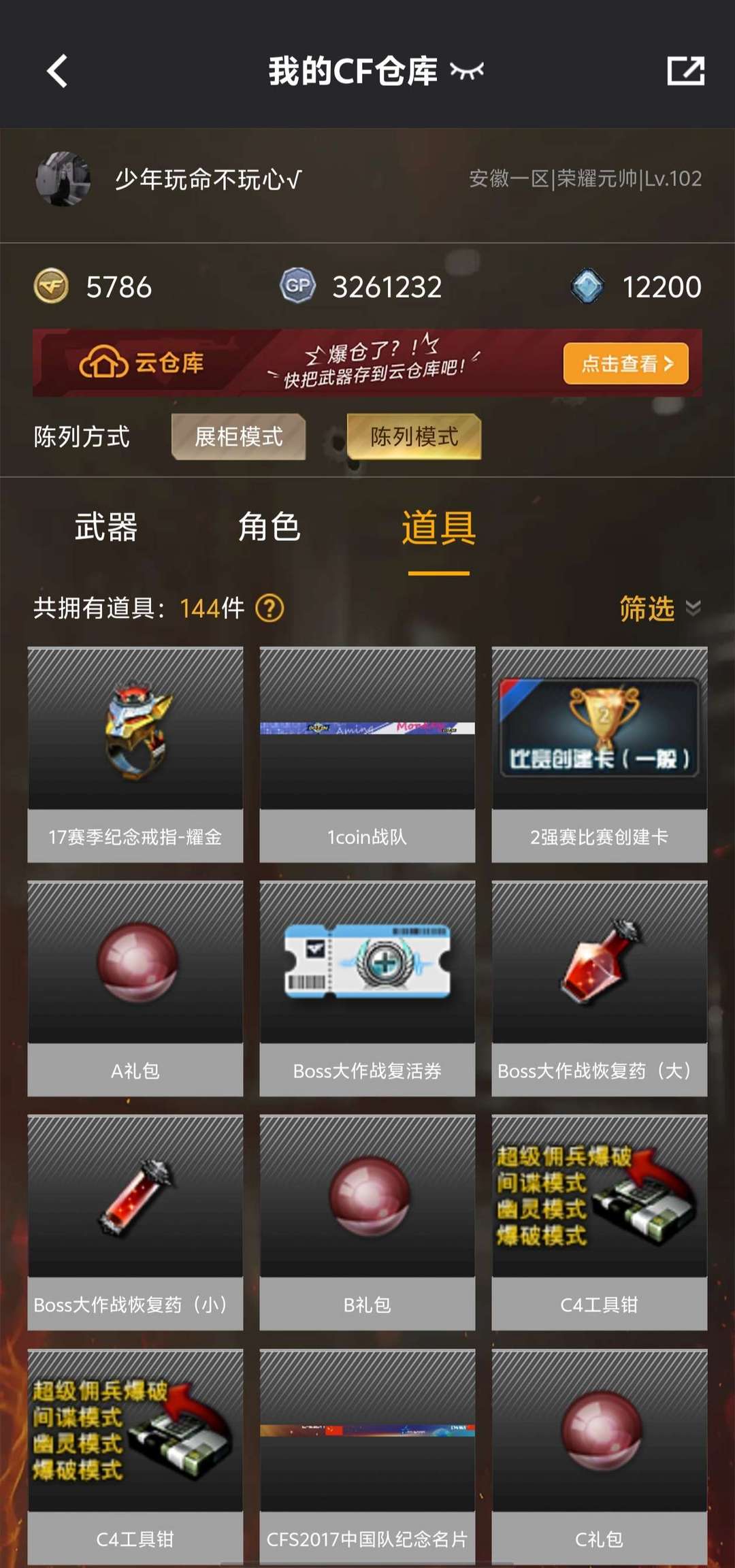This screenshot has width=735, height=1568.
Task: View the 2强赛比赛创建卡 item
Action: [x=600, y=755]
